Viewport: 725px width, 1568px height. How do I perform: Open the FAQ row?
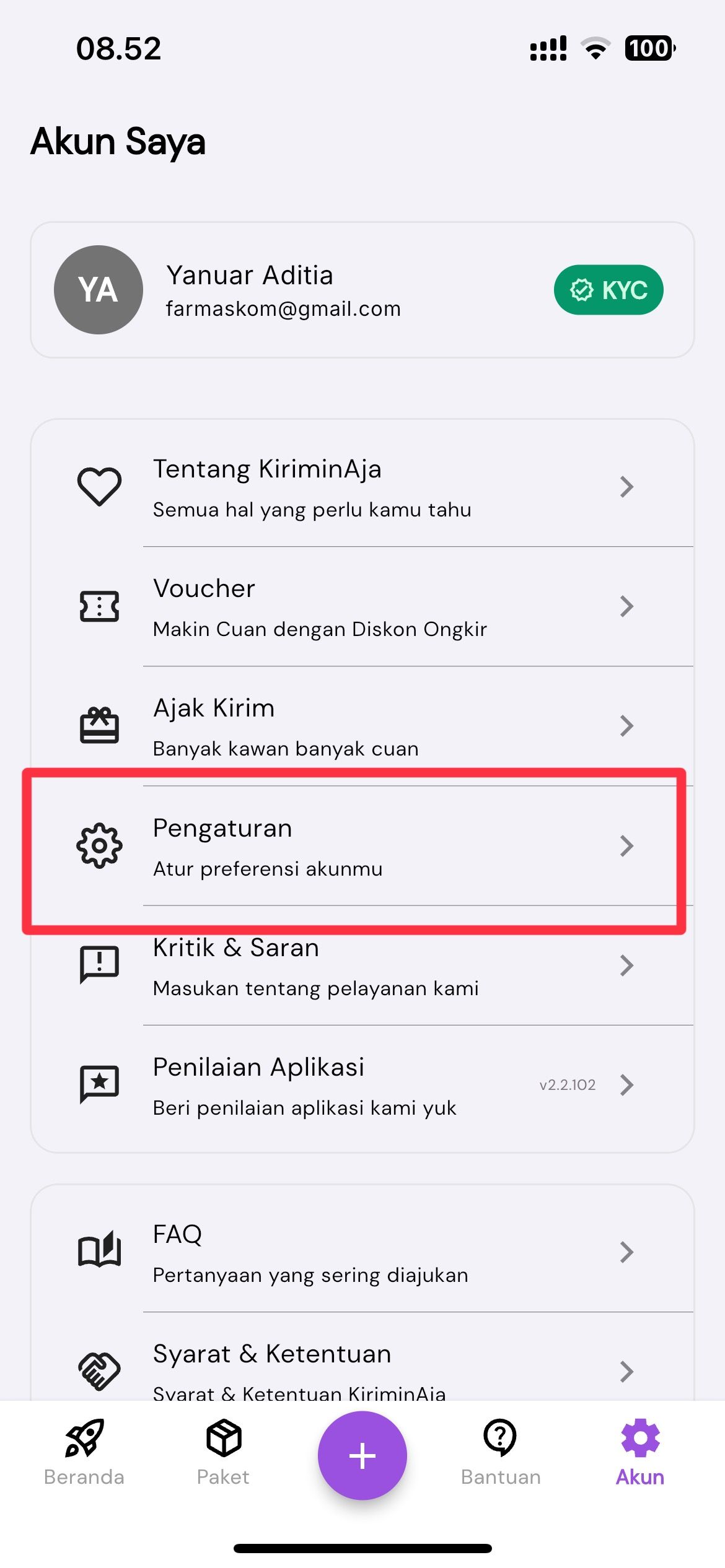point(362,1252)
